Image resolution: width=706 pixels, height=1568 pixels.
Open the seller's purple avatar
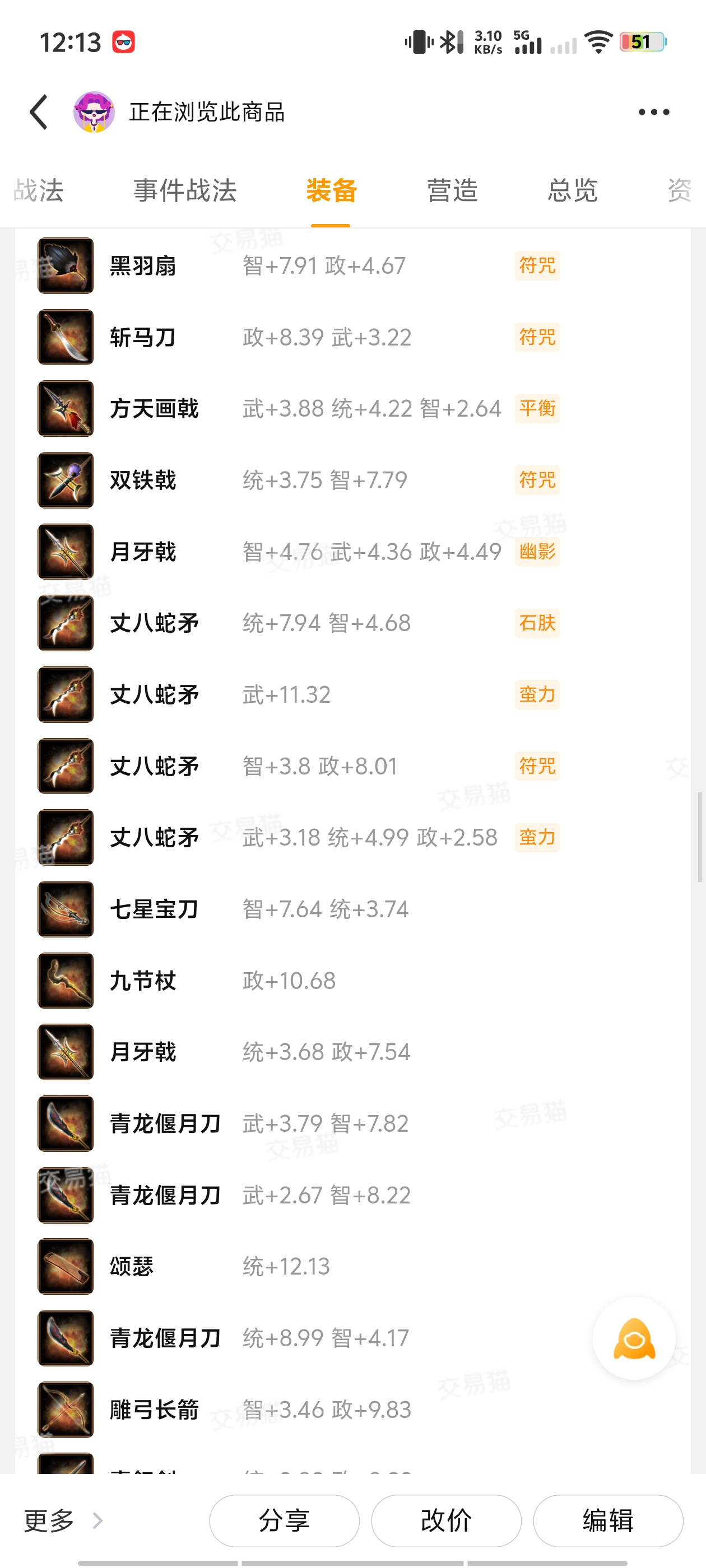[x=94, y=112]
